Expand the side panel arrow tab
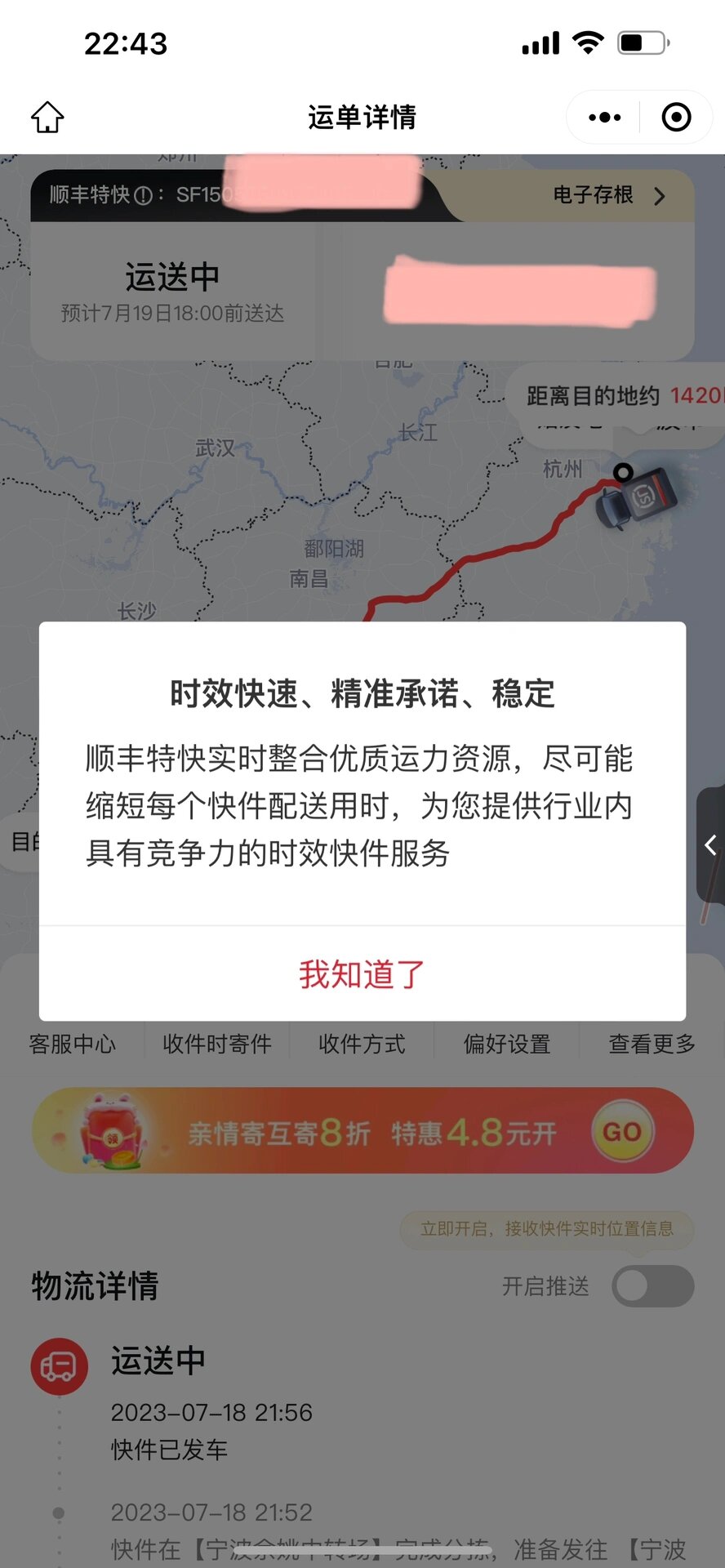This screenshot has height=1568, width=725. click(710, 845)
